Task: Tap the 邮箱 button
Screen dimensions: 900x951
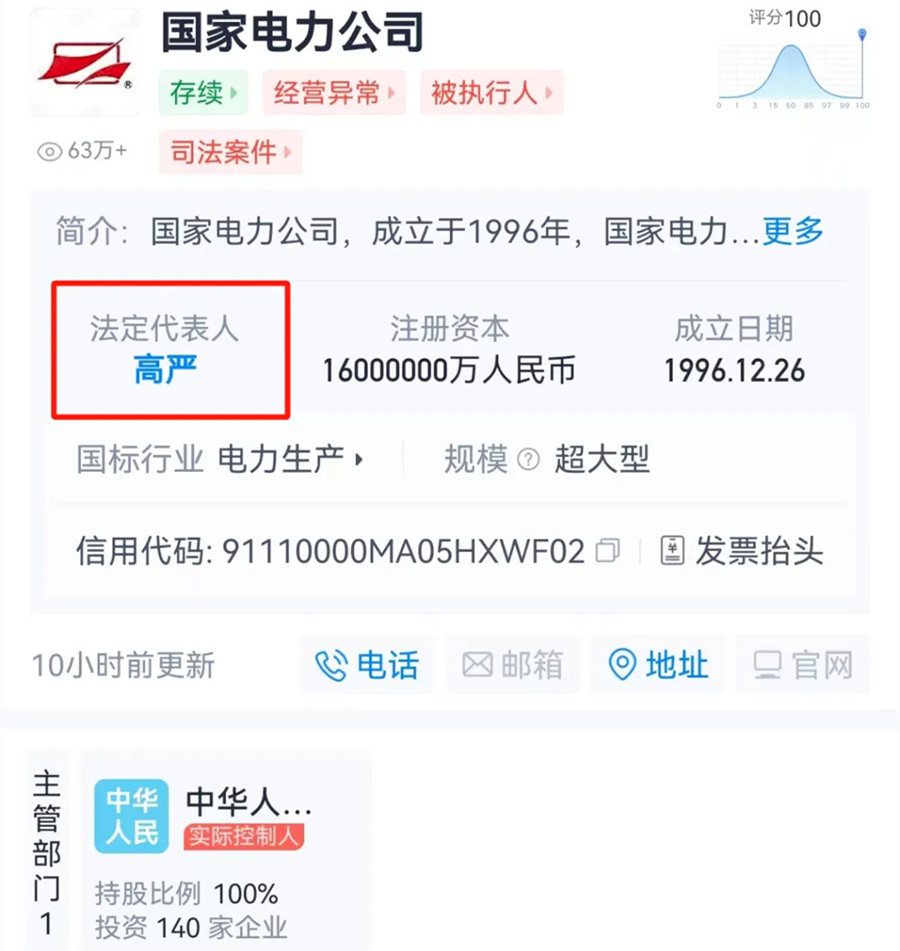Action: click(512, 665)
